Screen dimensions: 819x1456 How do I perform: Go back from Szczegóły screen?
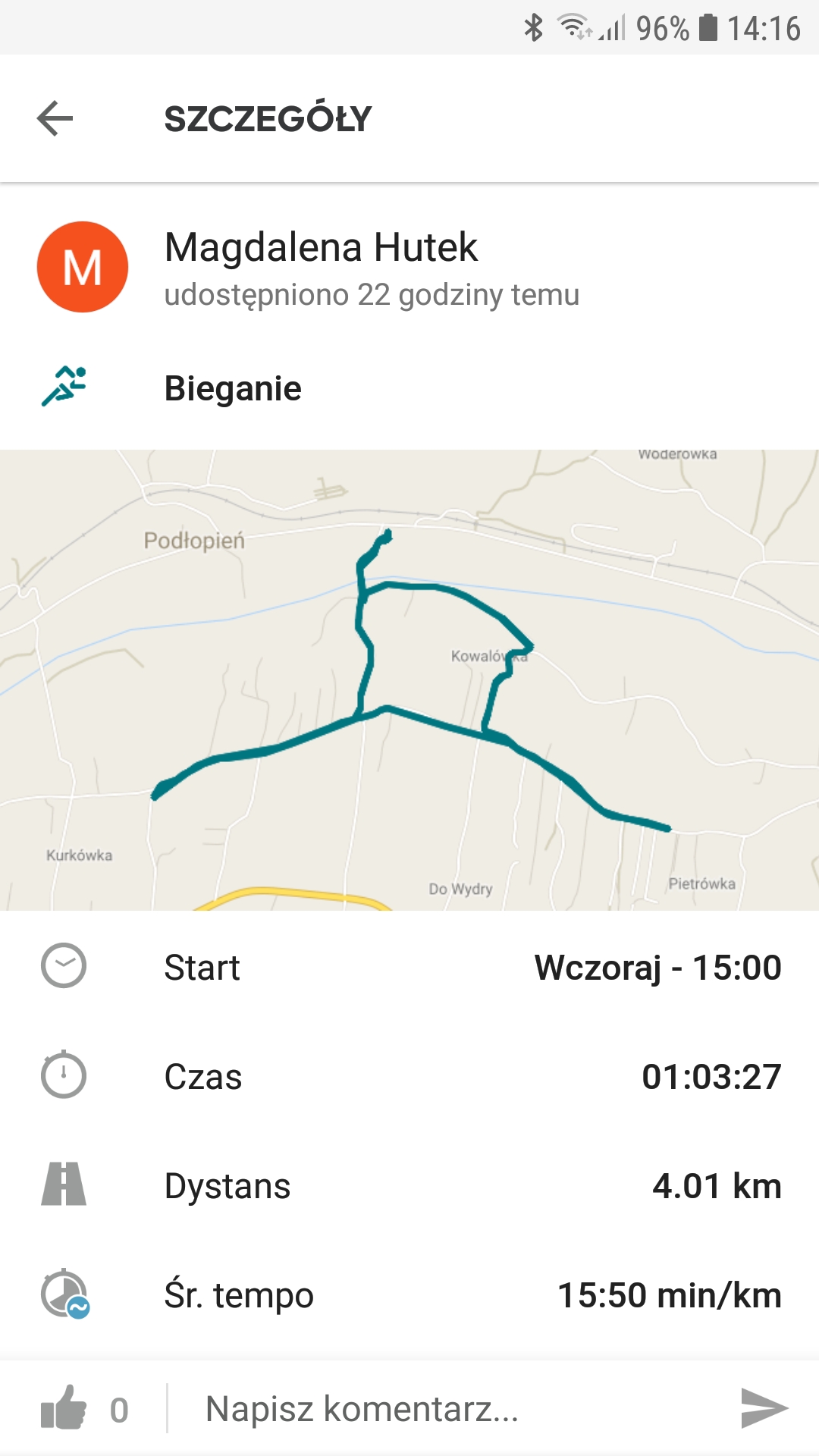(55, 119)
